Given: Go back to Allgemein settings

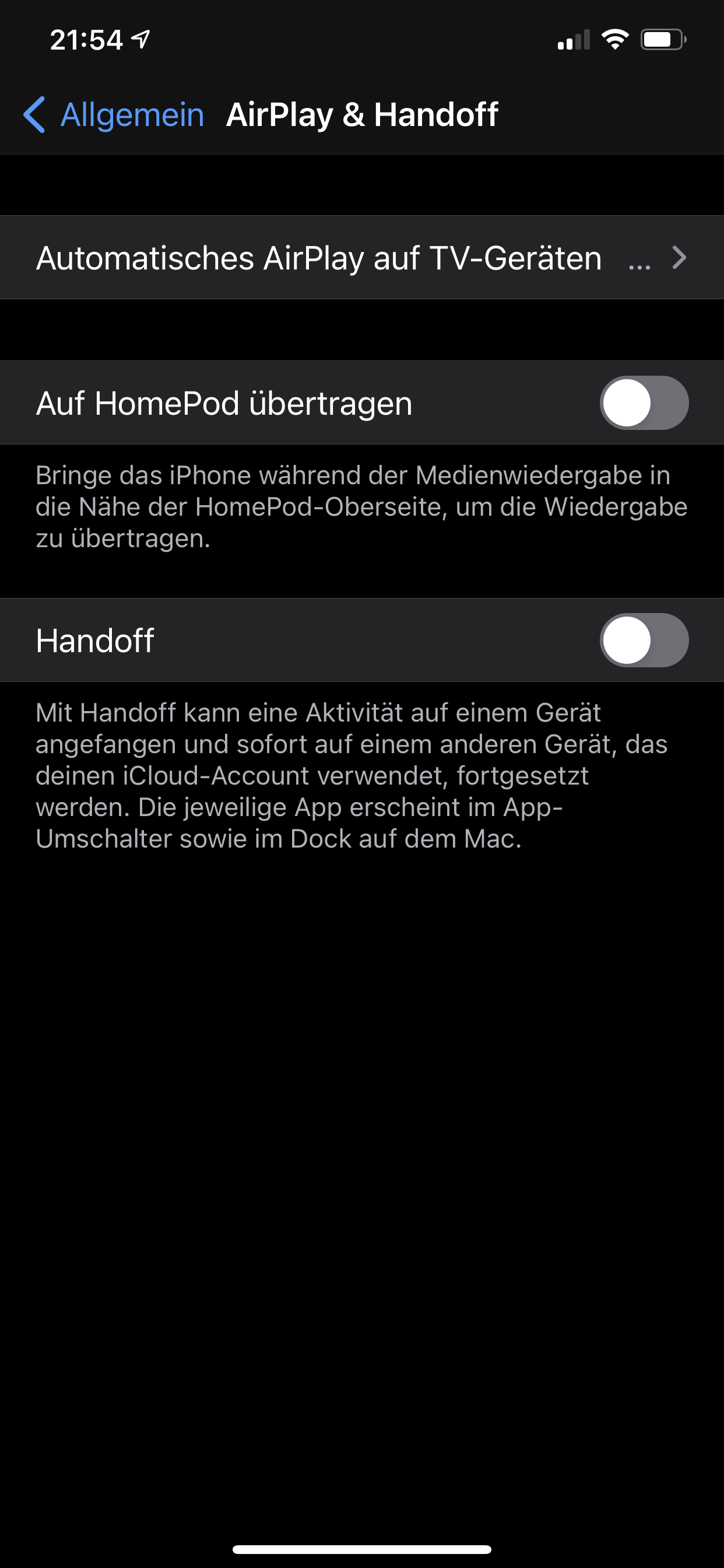Looking at the screenshot, I should [x=114, y=114].
